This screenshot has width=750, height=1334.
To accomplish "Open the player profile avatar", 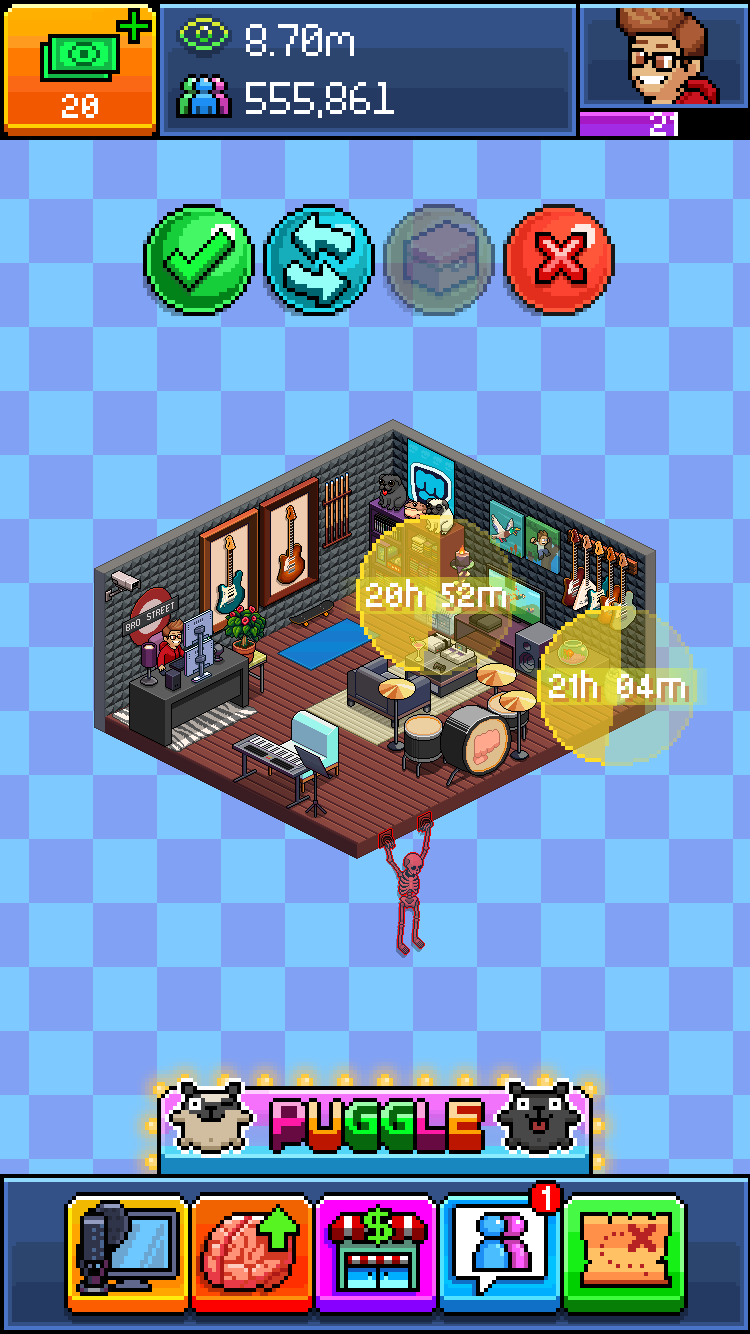I will pyautogui.click(x=663, y=56).
